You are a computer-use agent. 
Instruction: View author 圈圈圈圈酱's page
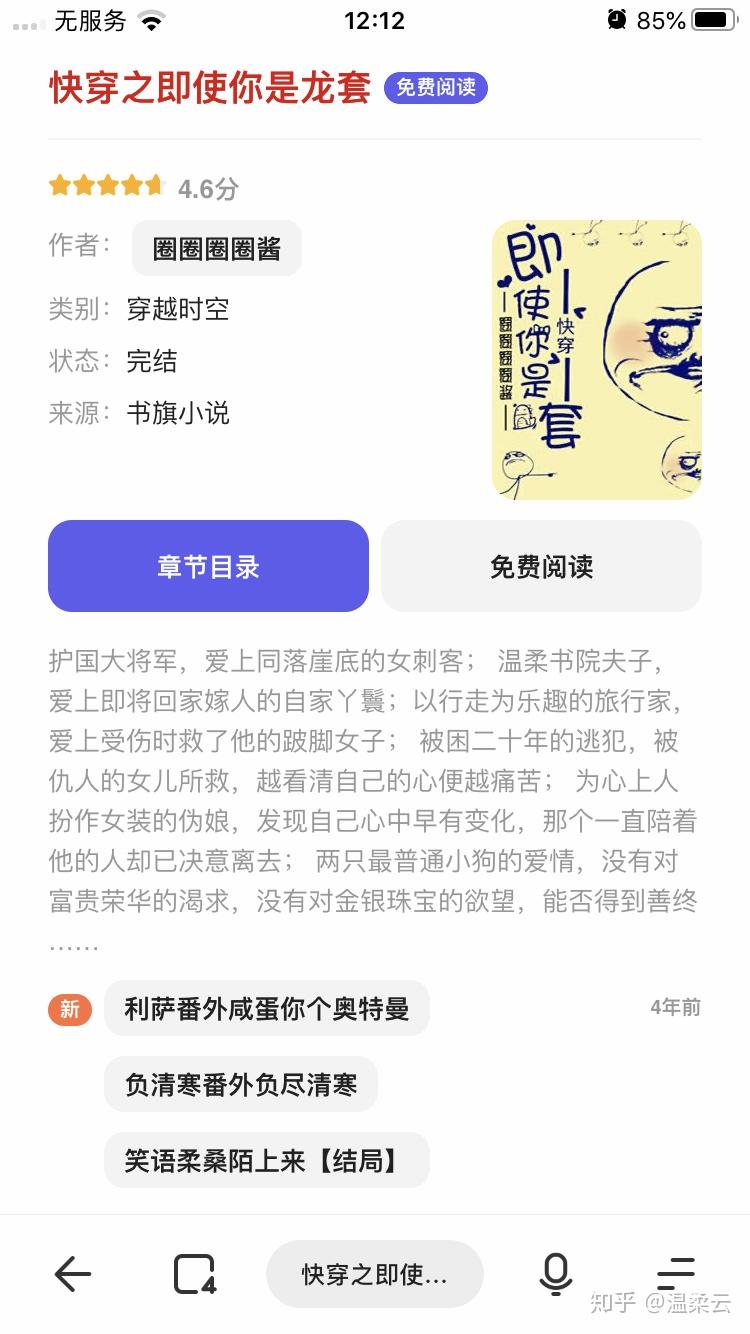point(217,248)
